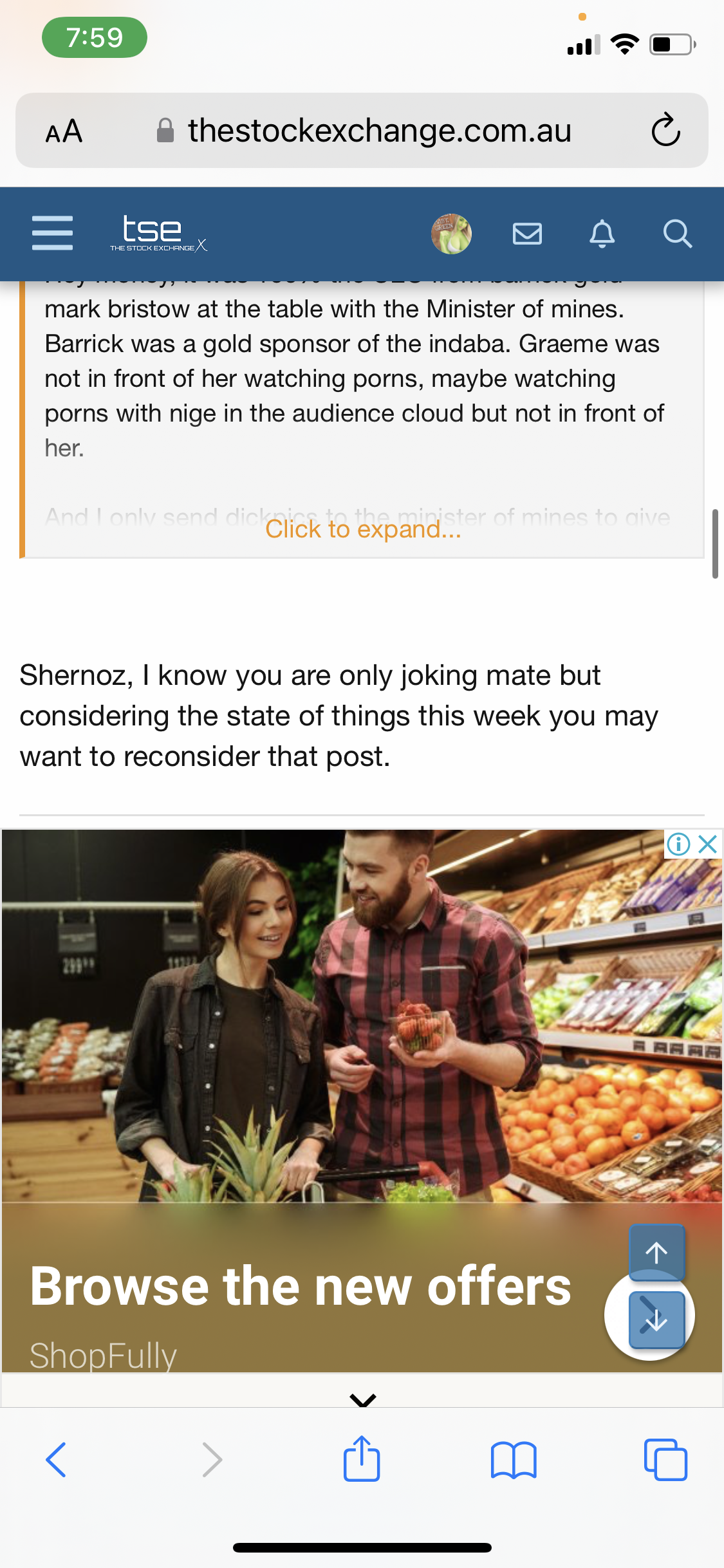This screenshot has height=1568, width=724.
Task: Open the Browse the new offers ad
Action: pyautogui.click(x=301, y=1286)
